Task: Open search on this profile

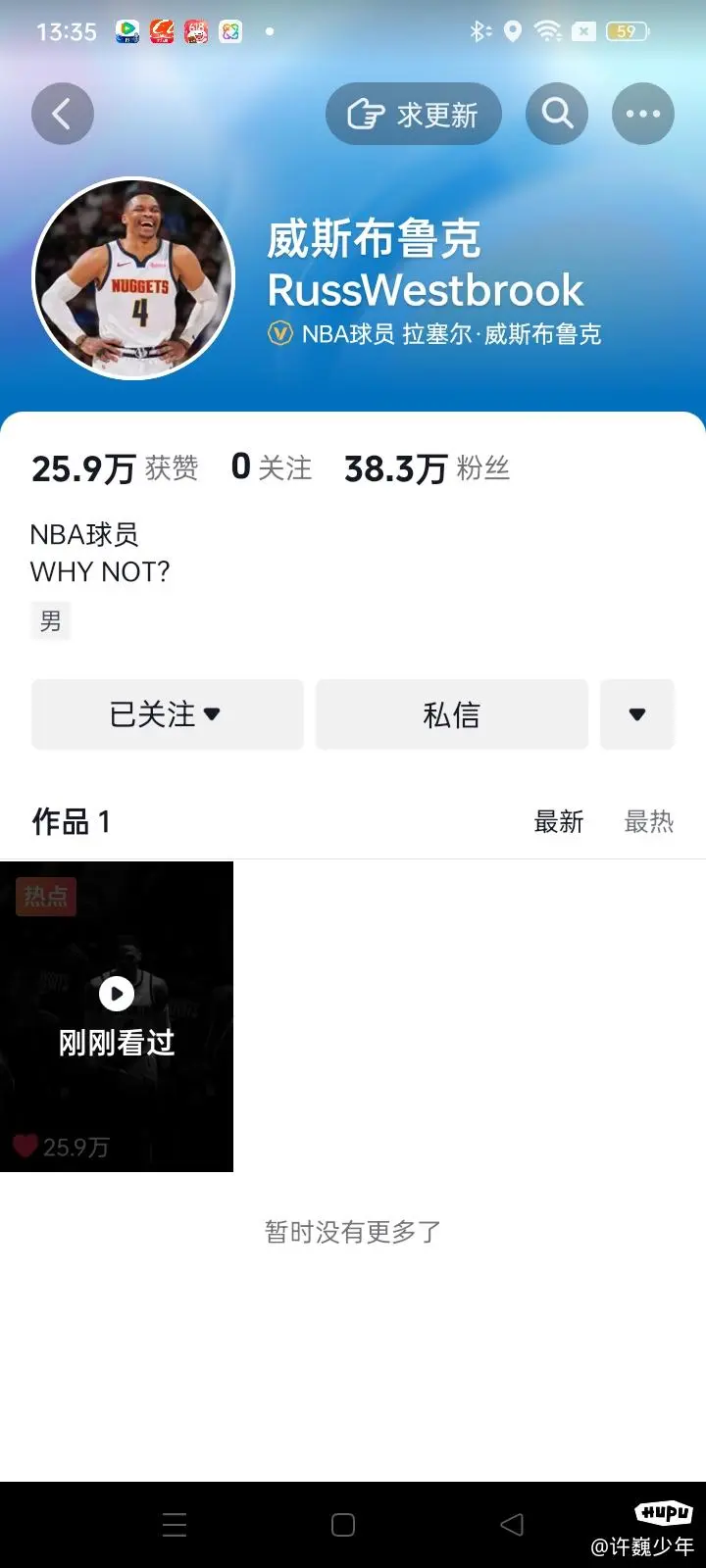Action: [x=557, y=115]
